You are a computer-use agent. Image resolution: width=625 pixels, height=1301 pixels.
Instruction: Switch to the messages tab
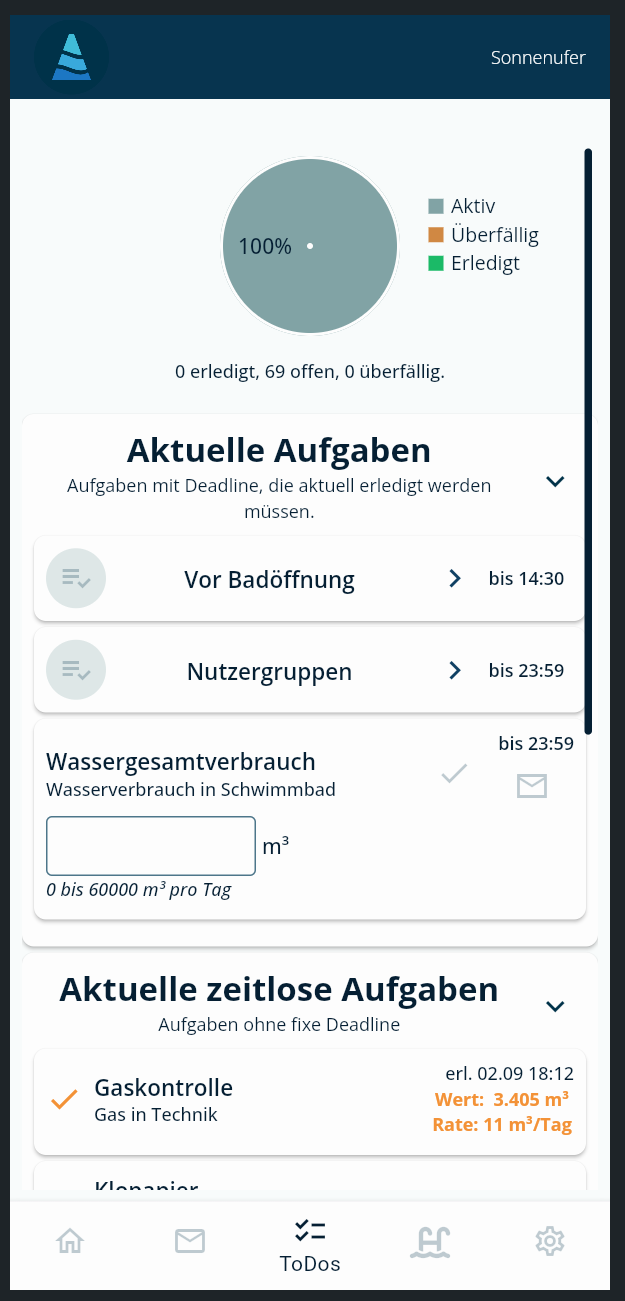(190, 1241)
